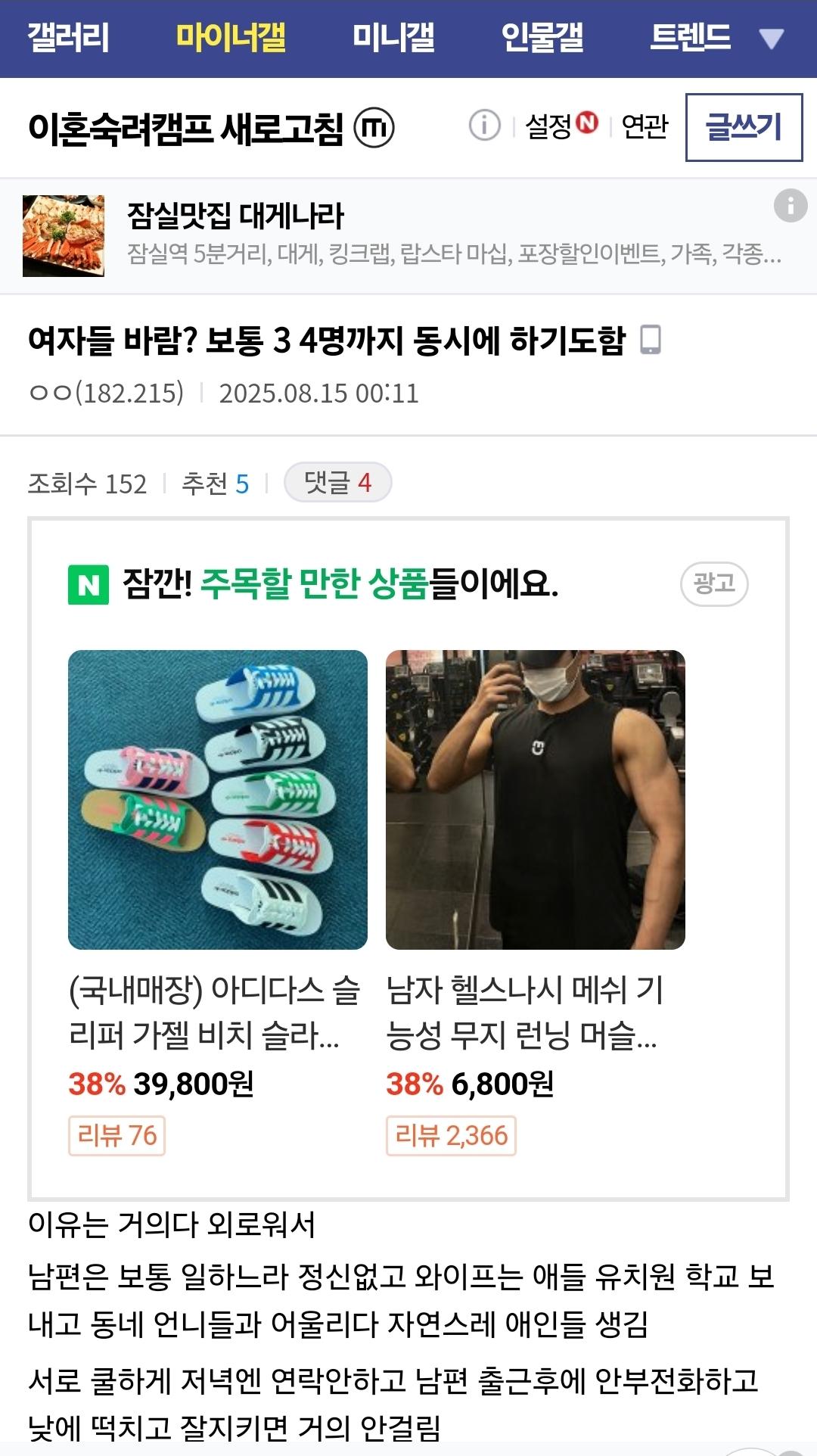This screenshot has width=817, height=1456.
Task: Expand the top menu dropdown arrow
Action: (x=771, y=39)
